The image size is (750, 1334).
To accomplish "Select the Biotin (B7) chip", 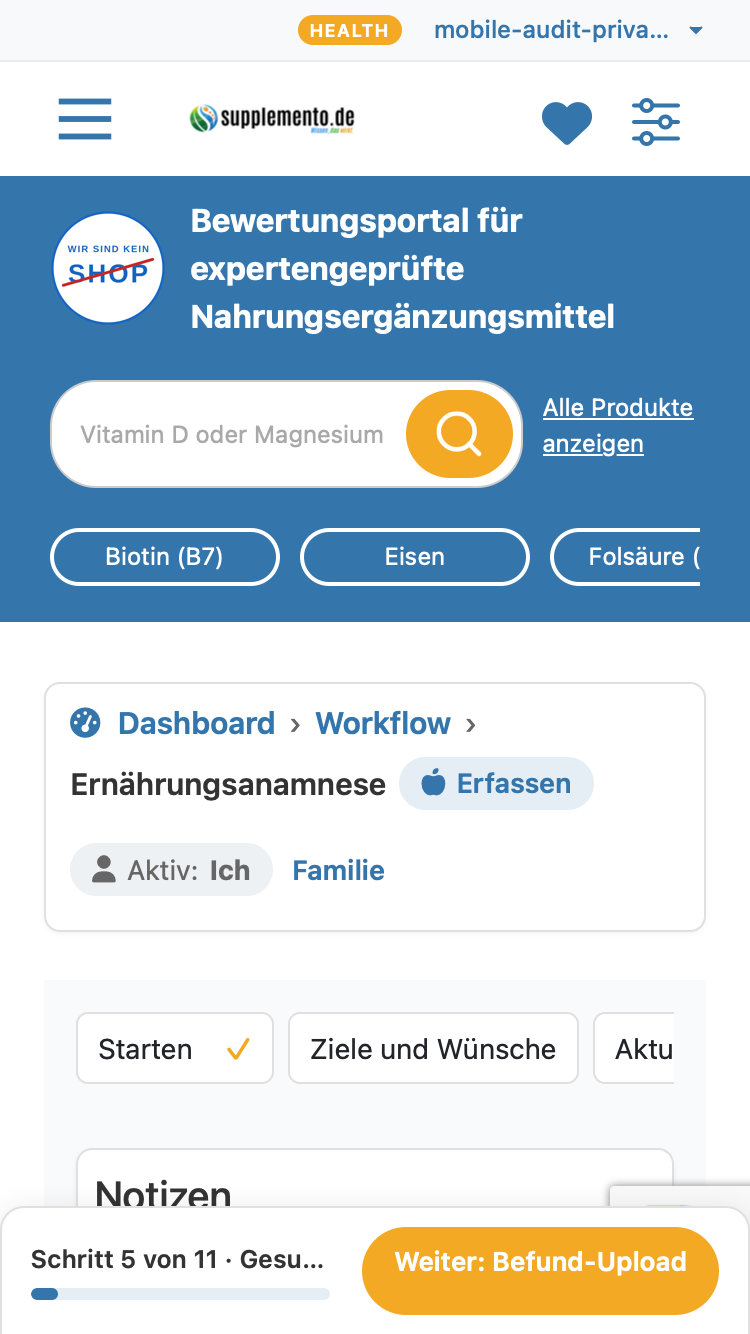I will click(165, 557).
